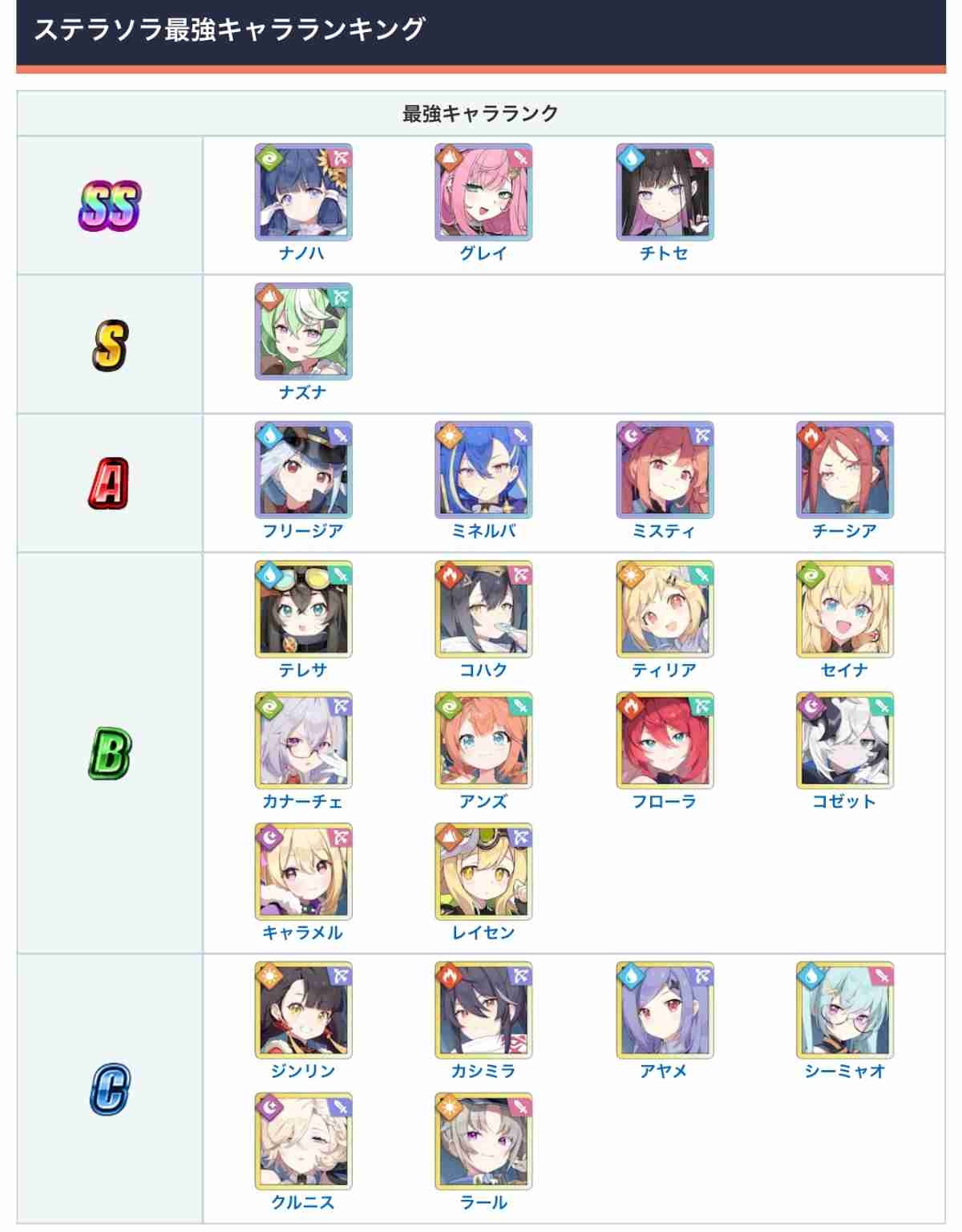The height and width of the screenshot is (1232, 962).
Task: Open Chisia (チーシア) character page
Action: tap(844, 470)
